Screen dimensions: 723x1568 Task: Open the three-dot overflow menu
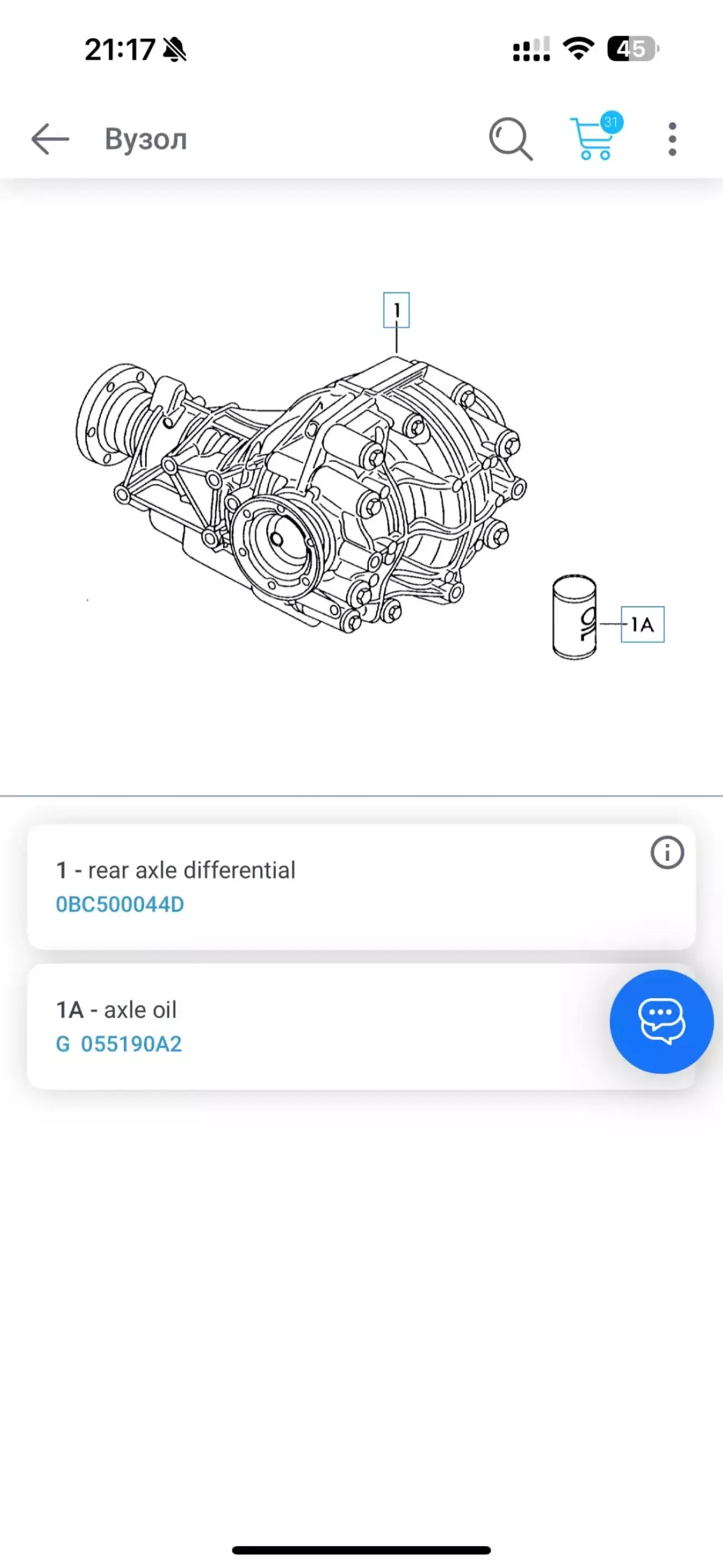[672, 139]
